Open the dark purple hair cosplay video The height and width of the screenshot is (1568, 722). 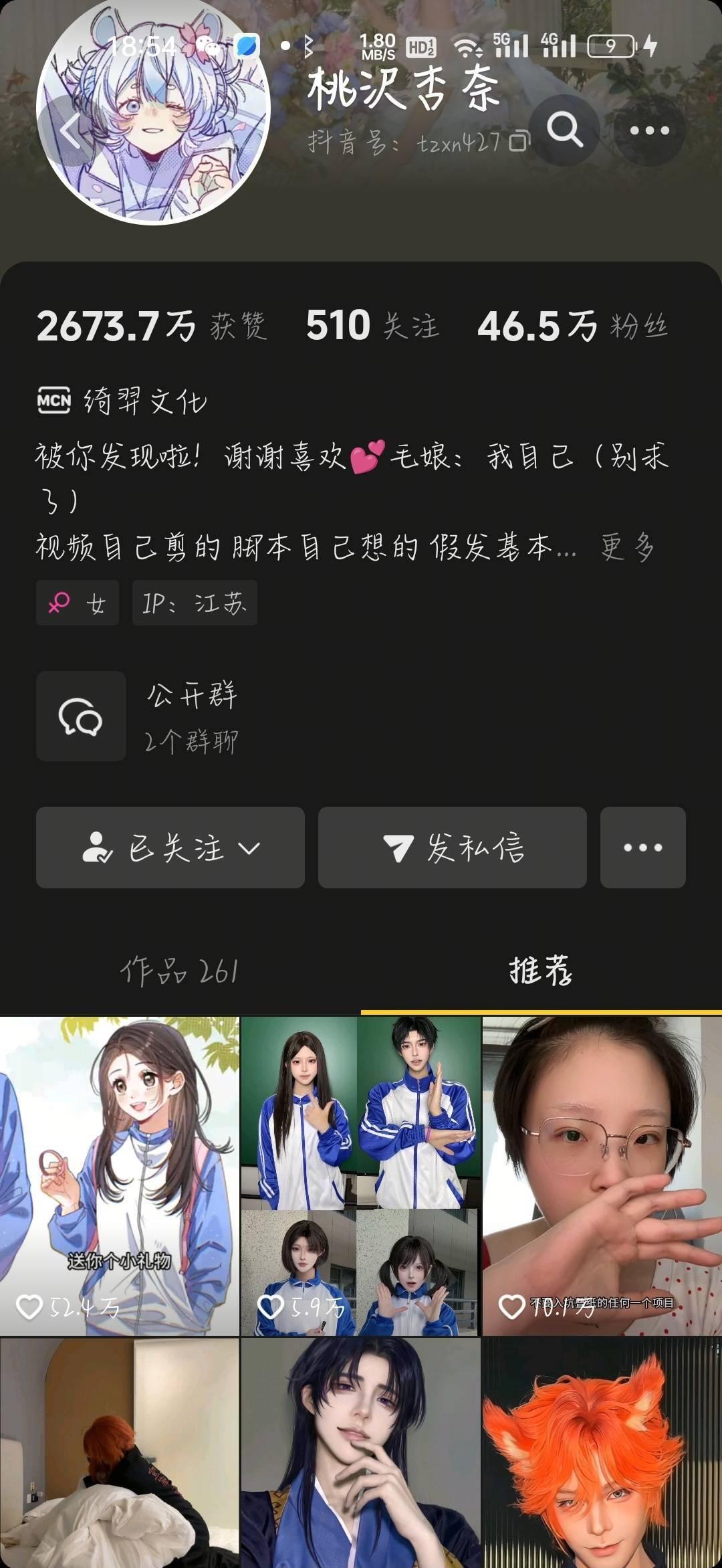tap(360, 1452)
